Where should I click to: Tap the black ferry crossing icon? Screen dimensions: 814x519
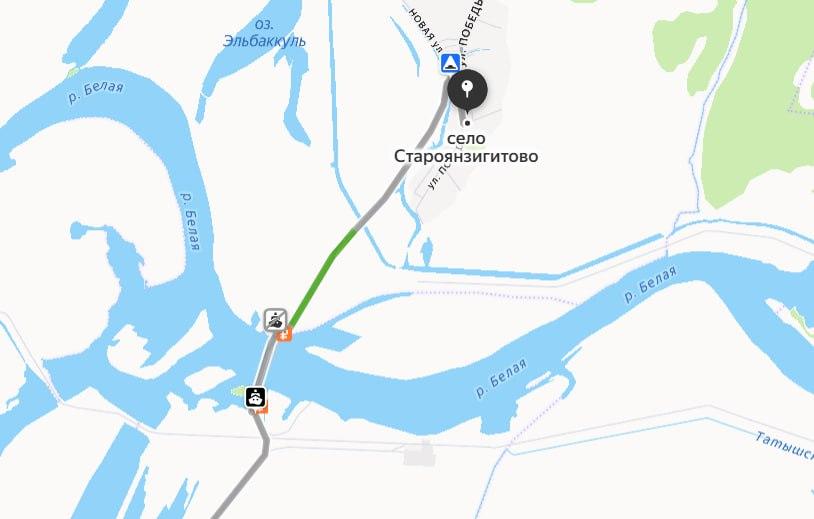[257, 396]
